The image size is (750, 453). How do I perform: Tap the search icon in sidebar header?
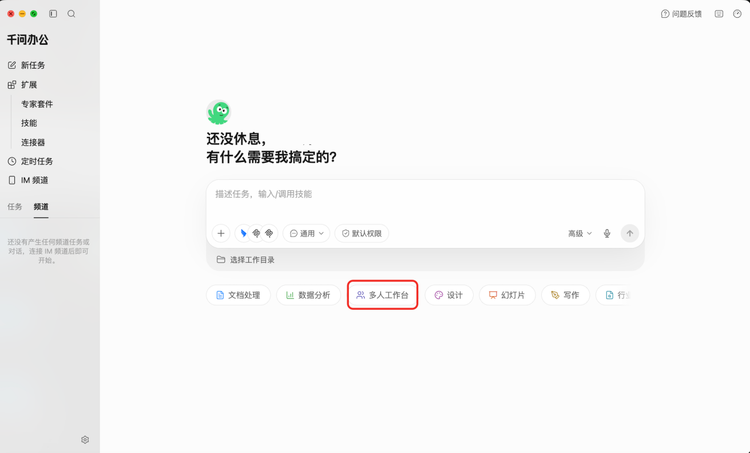71,14
